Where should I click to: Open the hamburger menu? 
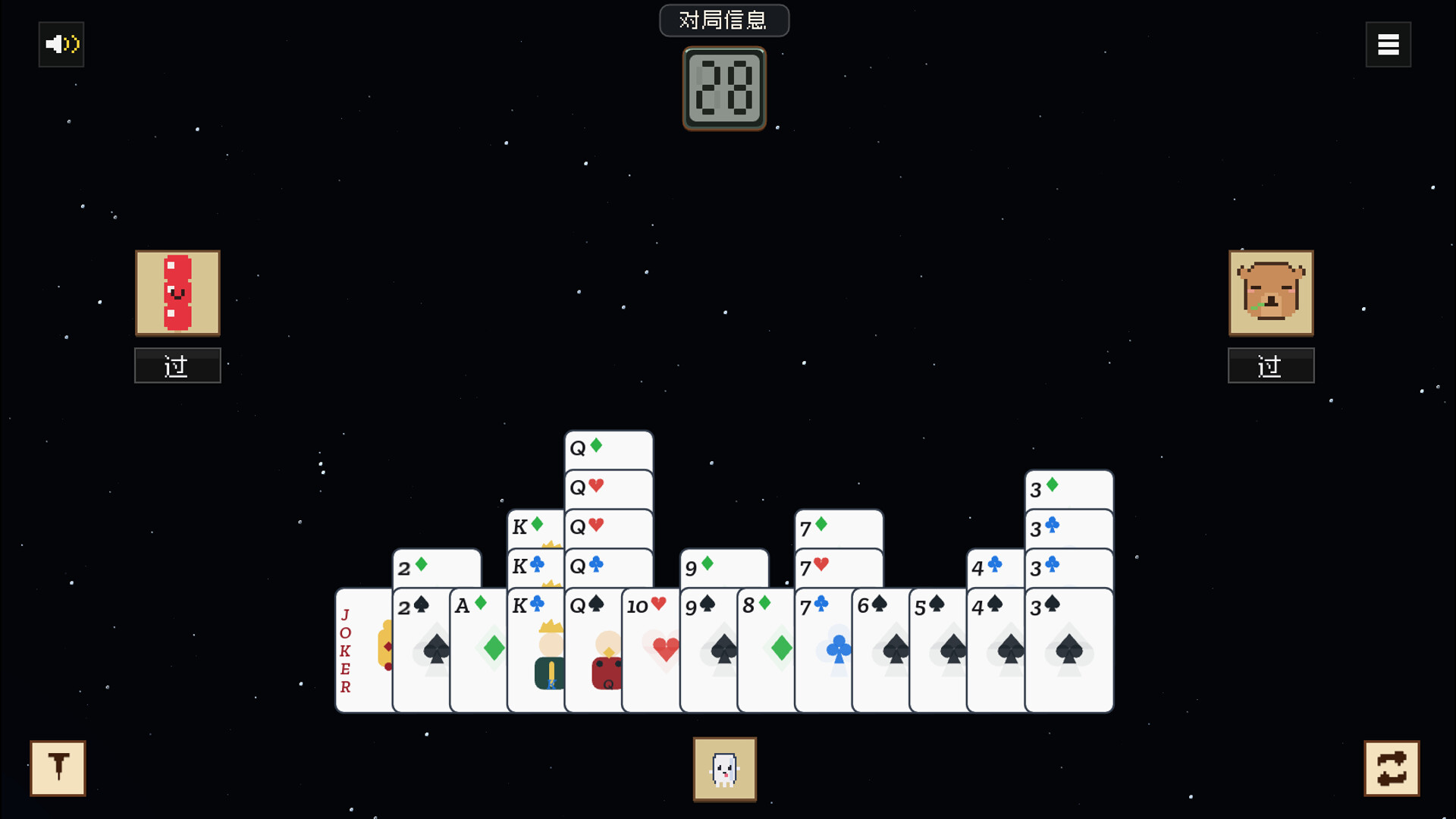click(1388, 45)
